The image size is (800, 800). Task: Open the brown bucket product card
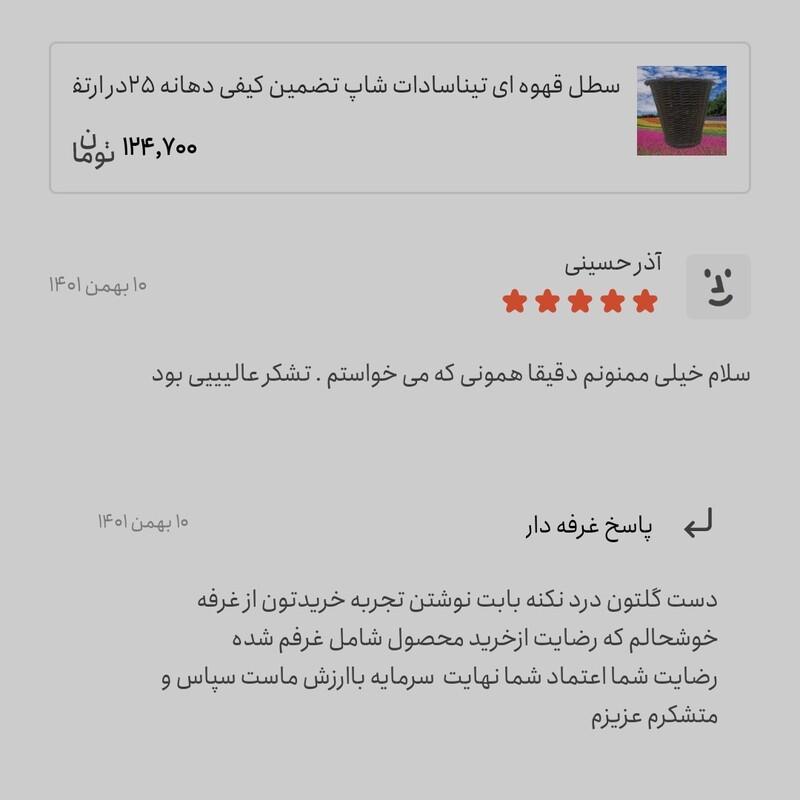(x=400, y=117)
